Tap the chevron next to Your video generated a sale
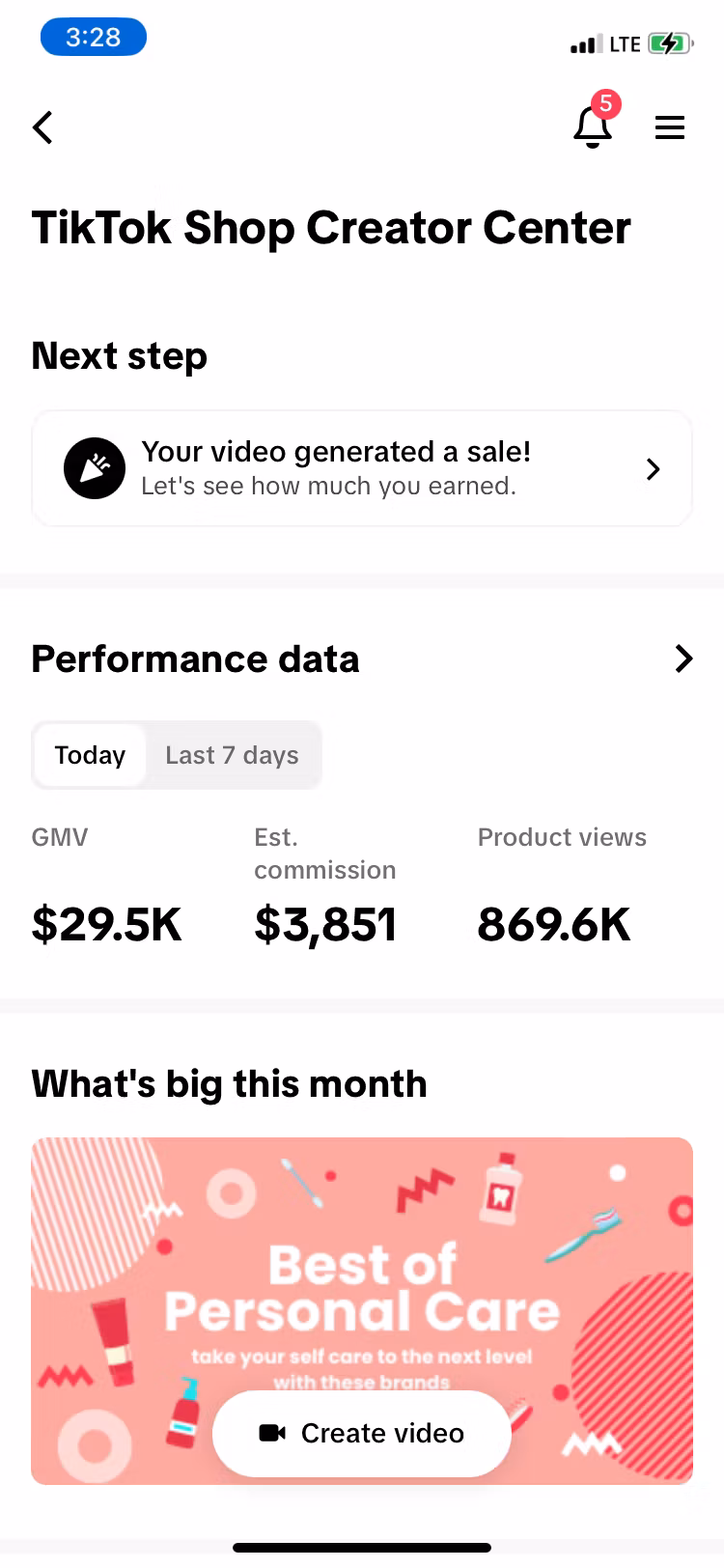 pyautogui.click(x=653, y=468)
